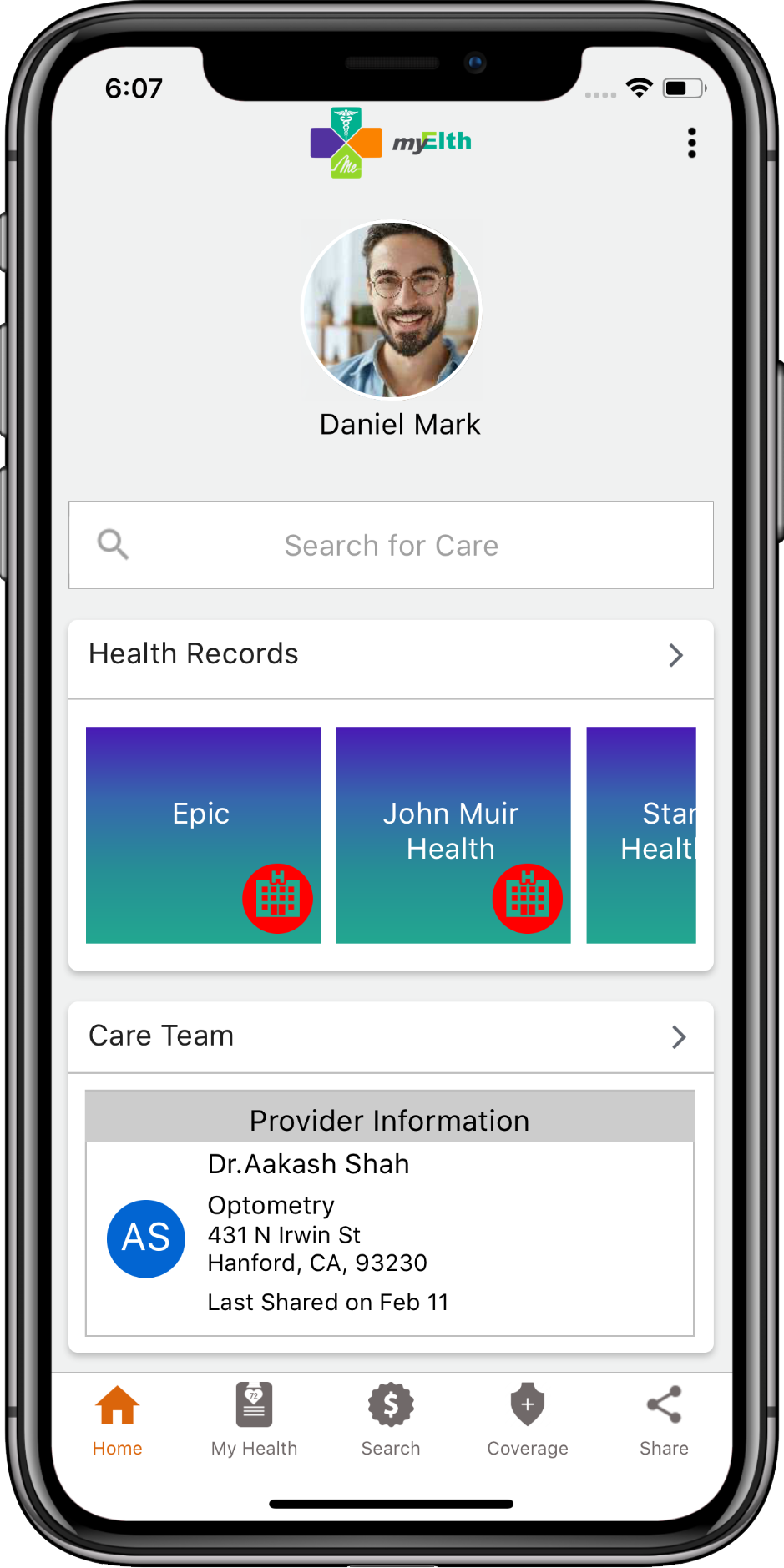Open the Care Team section
Viewport: 784px width, 1568px height.
(678, 1036)
